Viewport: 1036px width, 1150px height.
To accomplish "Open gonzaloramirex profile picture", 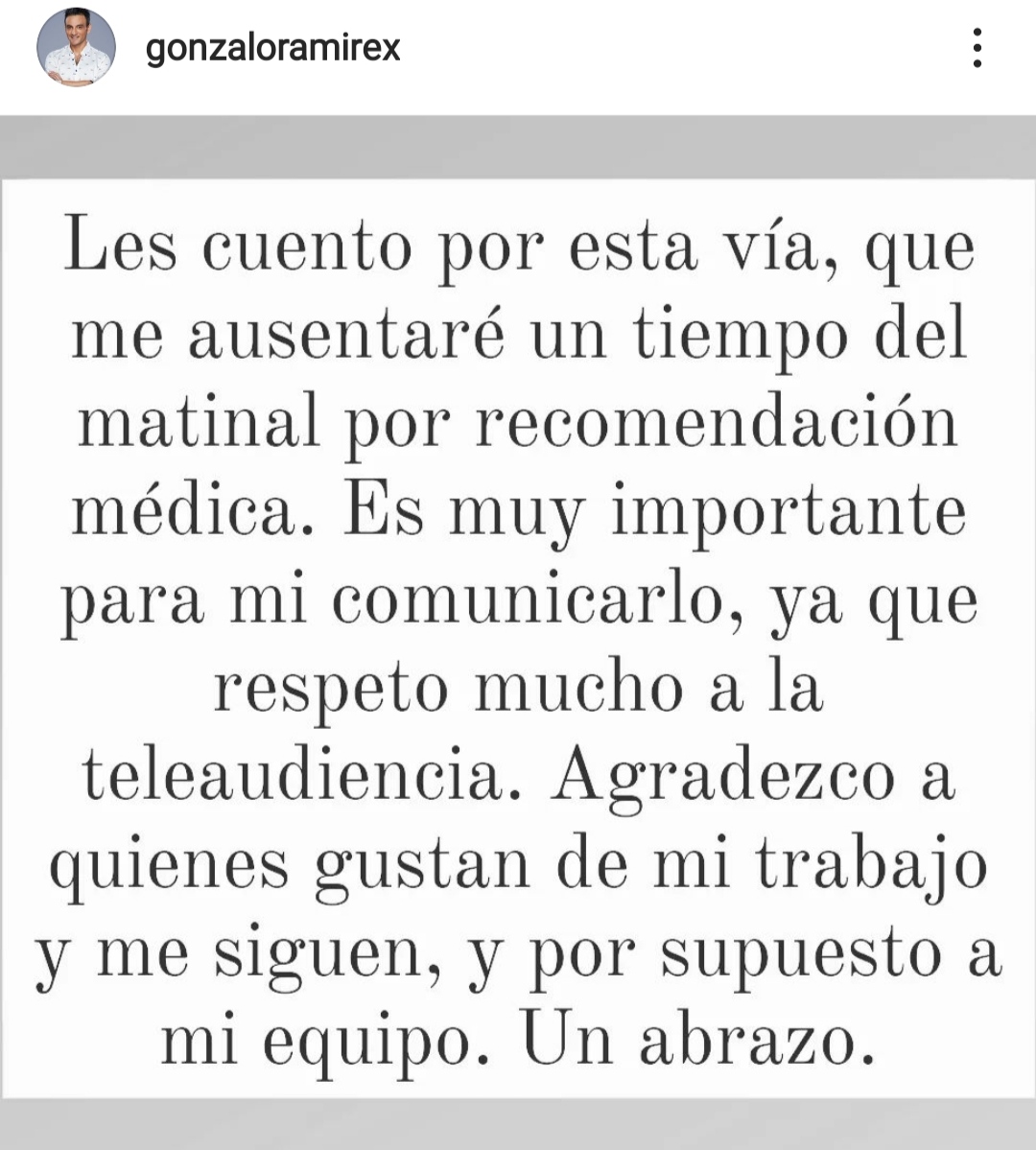I will point(76,48).
